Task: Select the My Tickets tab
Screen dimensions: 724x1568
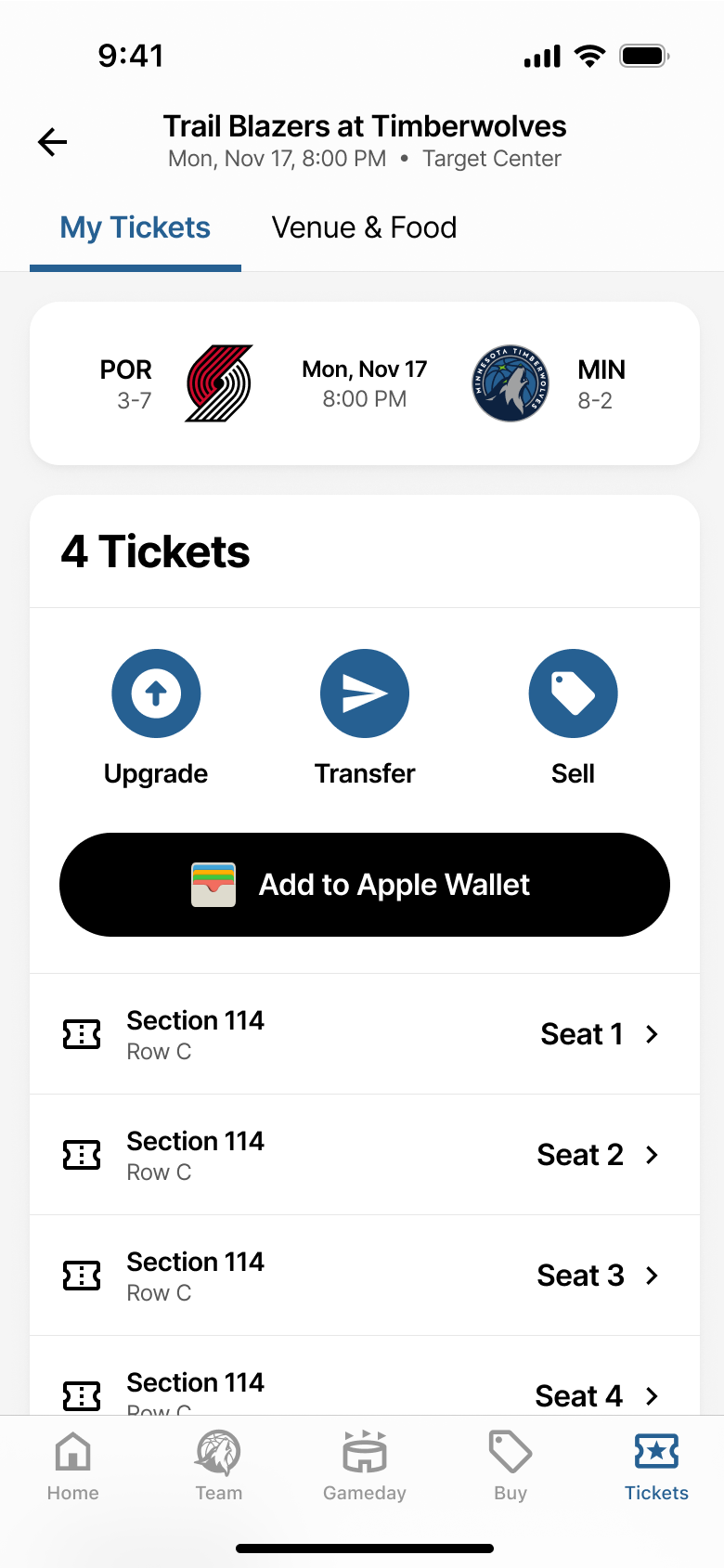Action: [136, 228]
